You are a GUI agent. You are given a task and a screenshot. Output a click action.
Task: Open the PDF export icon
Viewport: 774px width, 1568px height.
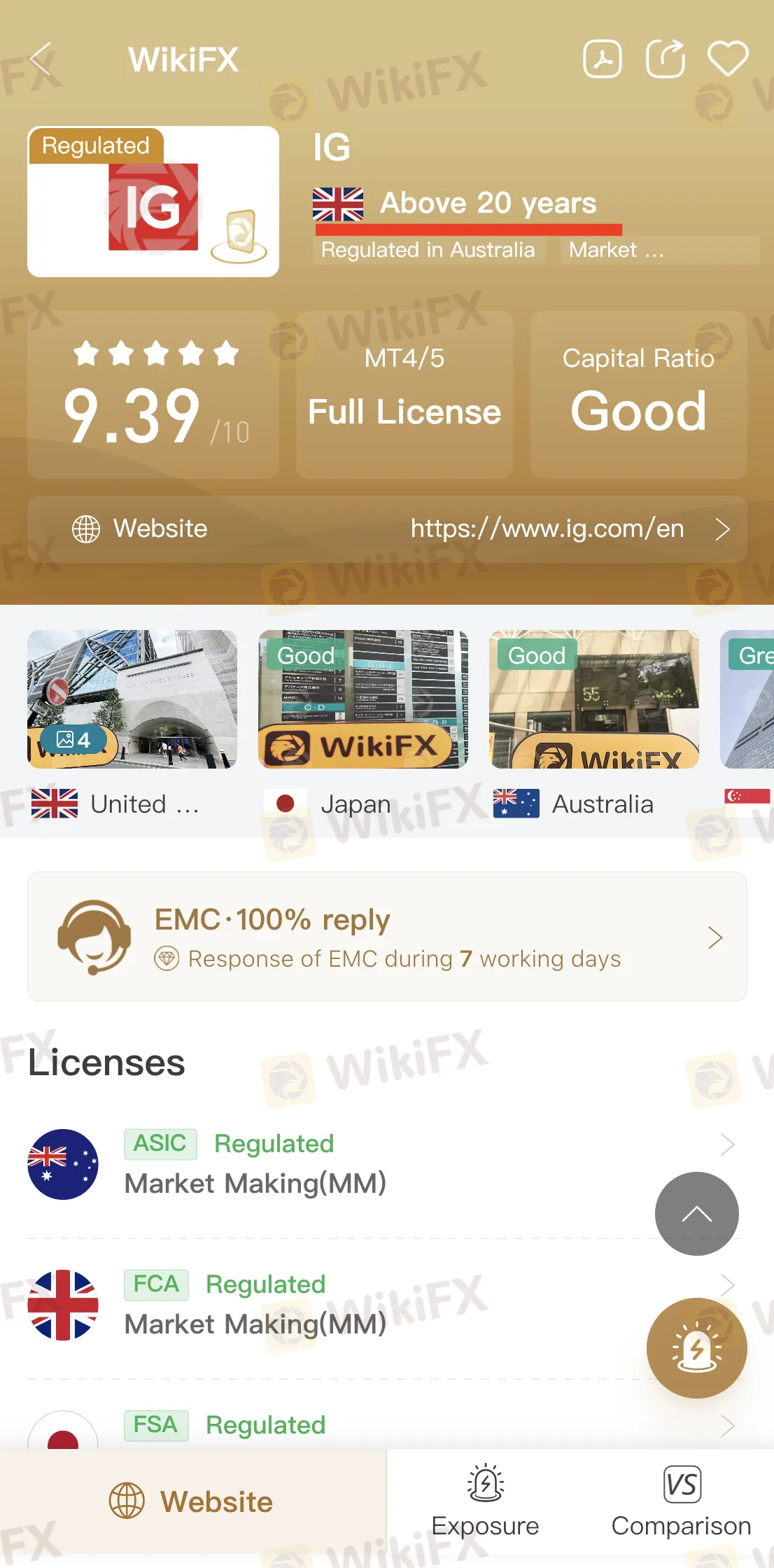click(x=602, y=59)
